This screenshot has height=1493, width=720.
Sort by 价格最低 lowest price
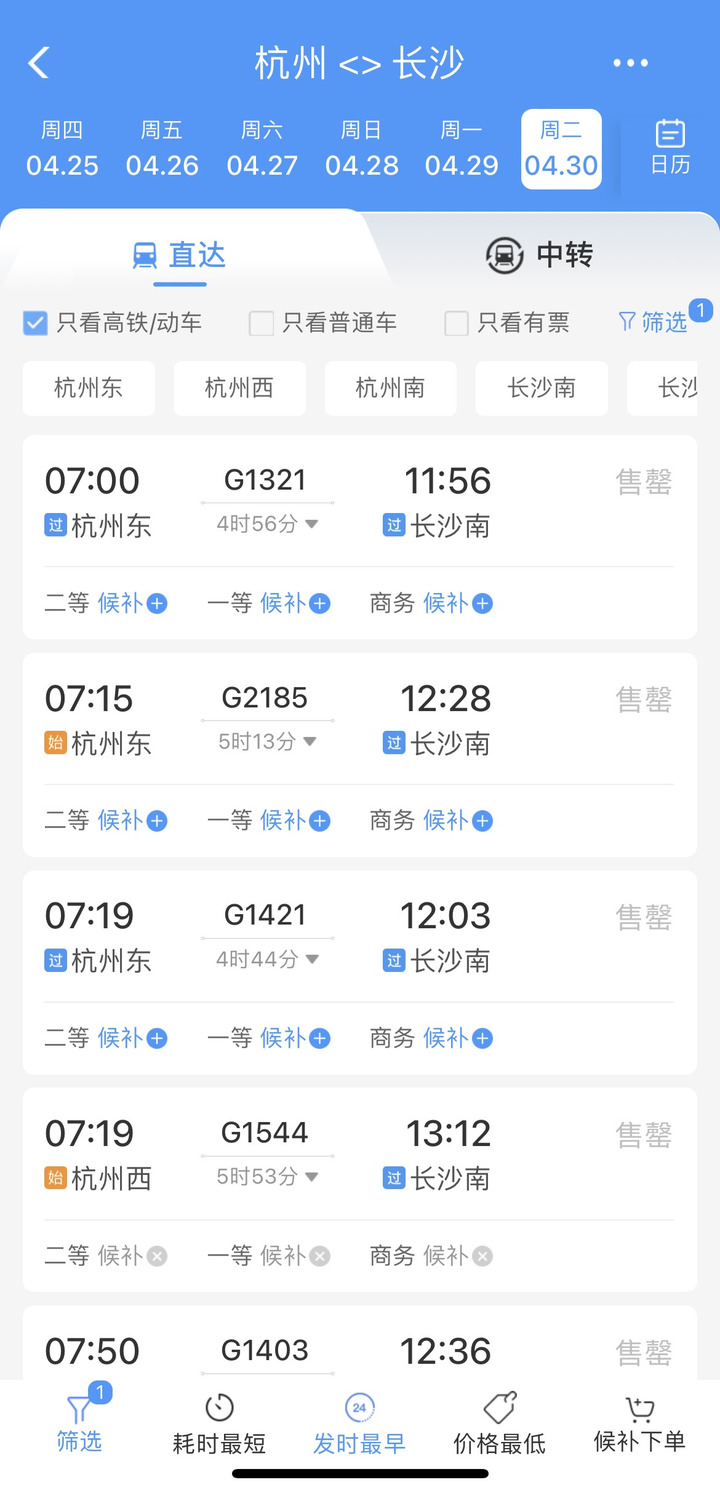tap(499, 1425)
